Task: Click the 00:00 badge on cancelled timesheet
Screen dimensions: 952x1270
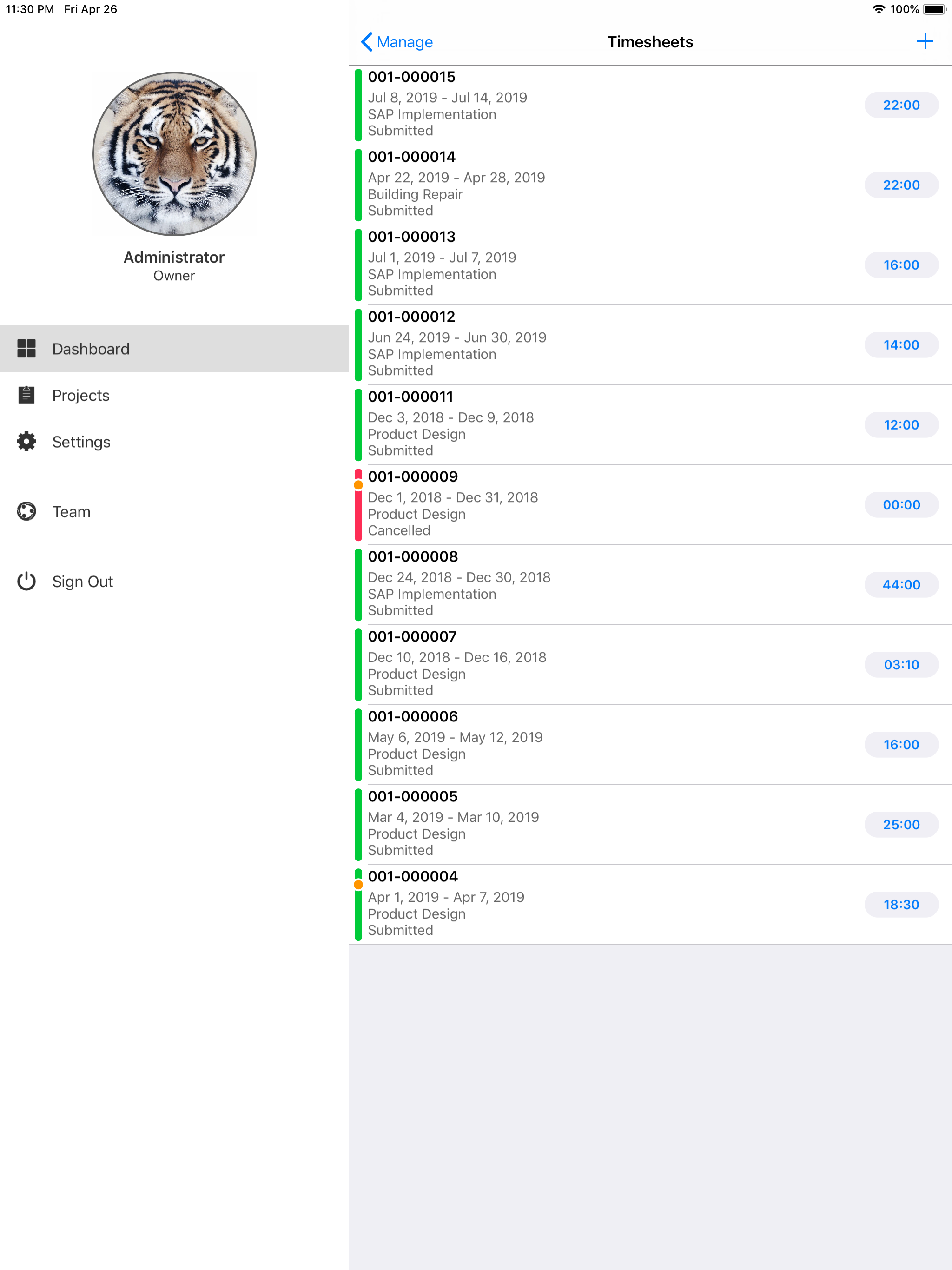Action: [901, 505]
